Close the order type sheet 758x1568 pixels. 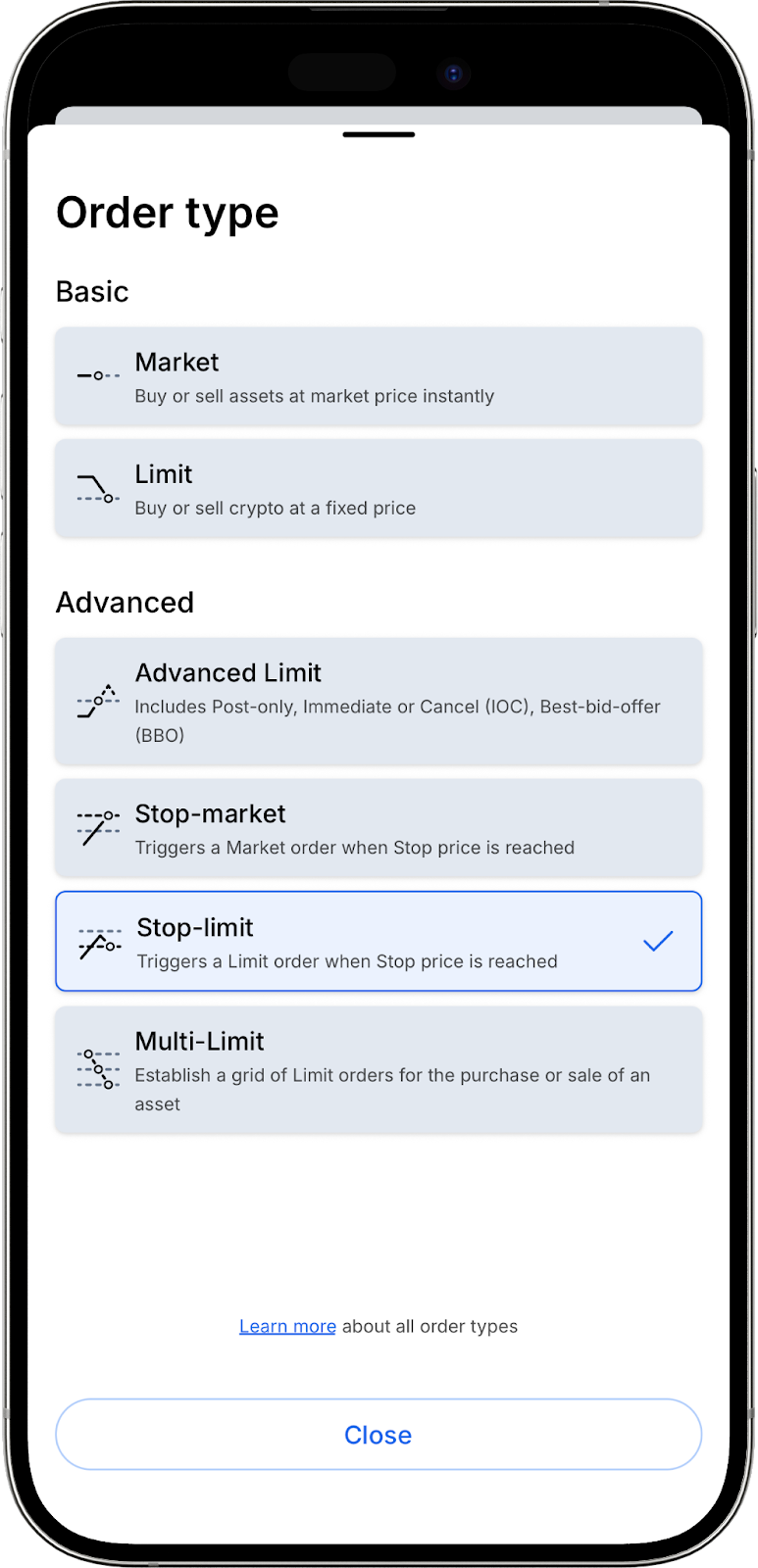[379, 1435]
